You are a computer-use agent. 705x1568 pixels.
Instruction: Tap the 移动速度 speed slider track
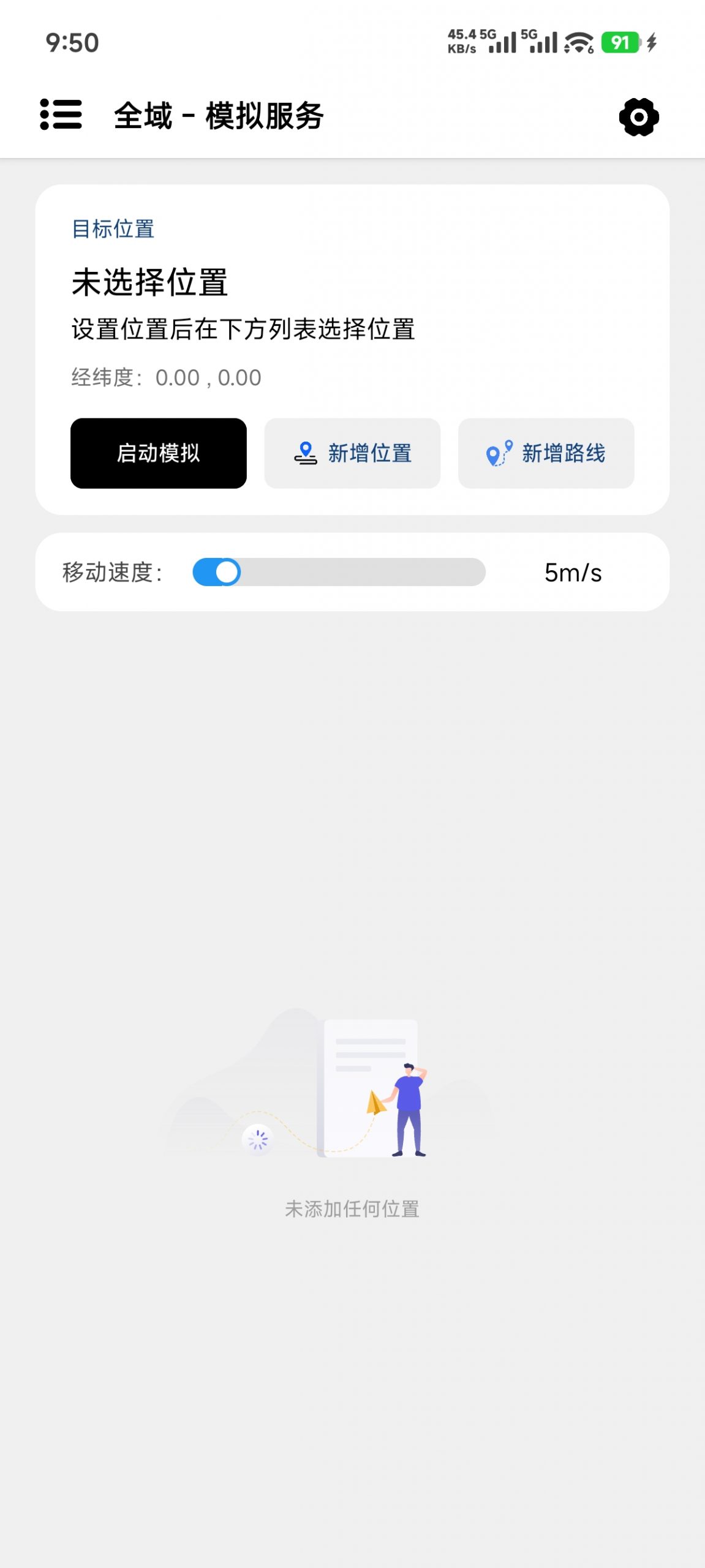[x=339, y=572]
